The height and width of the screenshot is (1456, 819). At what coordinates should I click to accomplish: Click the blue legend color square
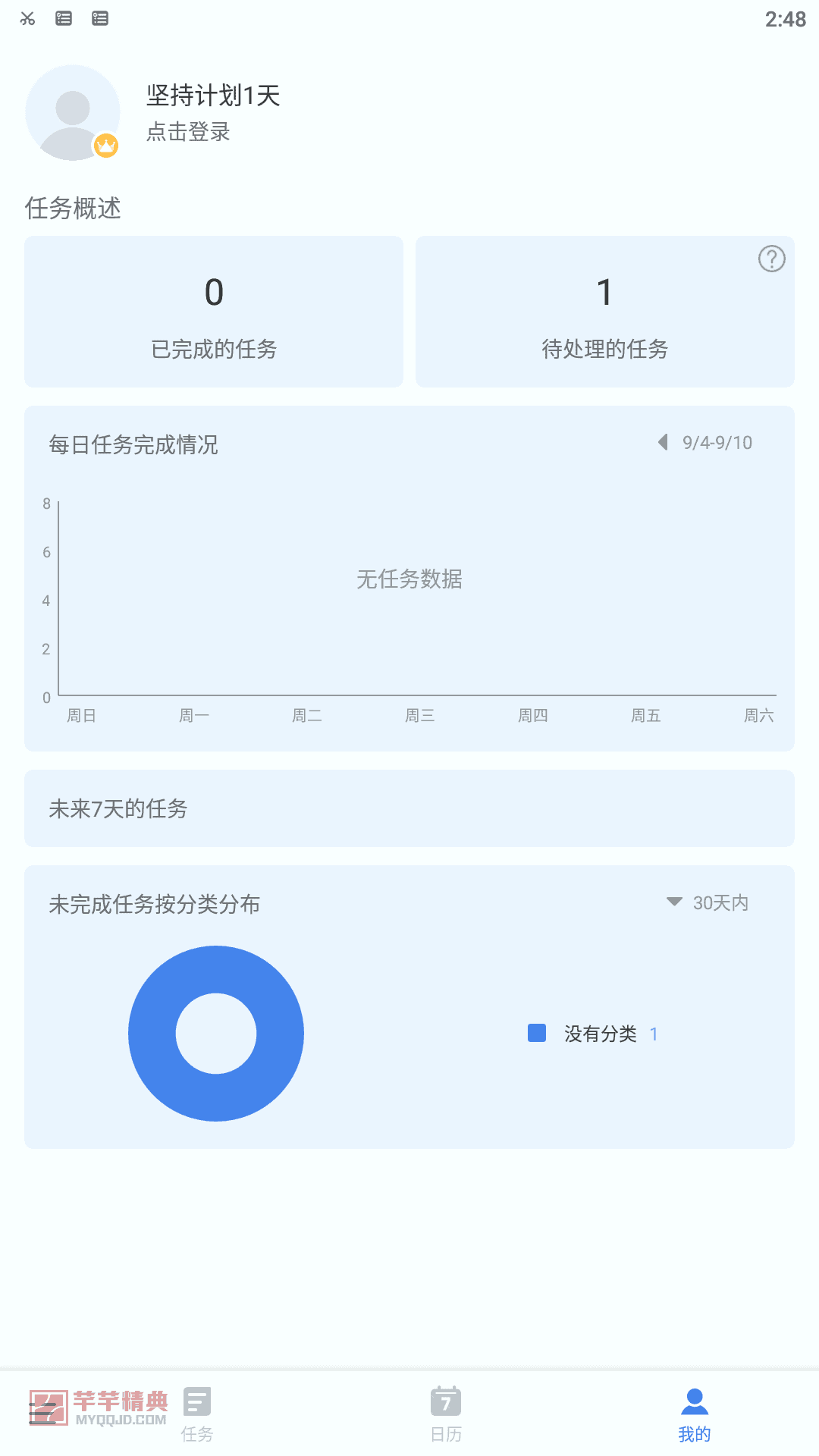pyautogui.click(x=536, y=1032)
